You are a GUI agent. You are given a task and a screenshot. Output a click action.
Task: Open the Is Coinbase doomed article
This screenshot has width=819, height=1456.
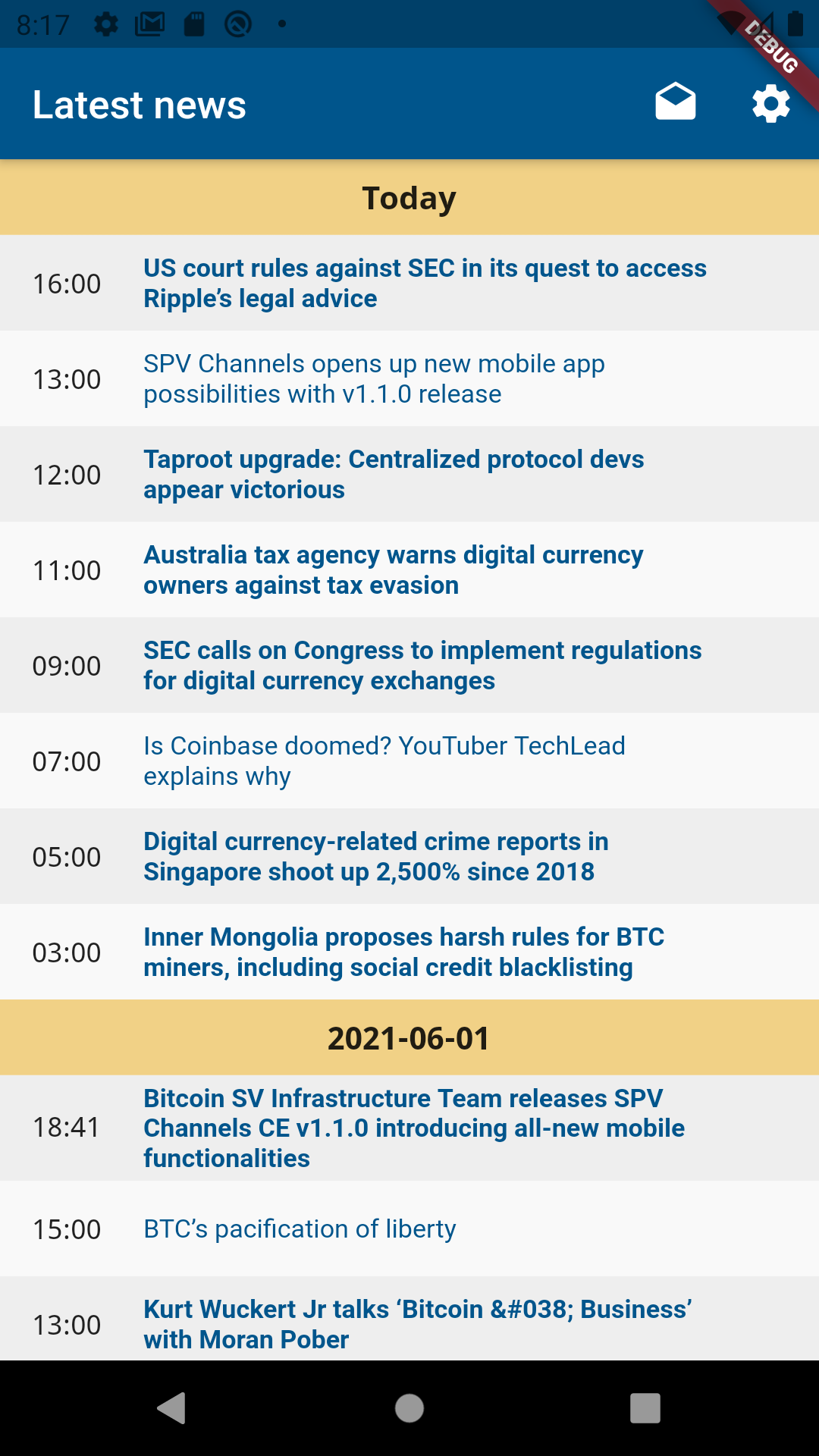[x=409, y=761]
